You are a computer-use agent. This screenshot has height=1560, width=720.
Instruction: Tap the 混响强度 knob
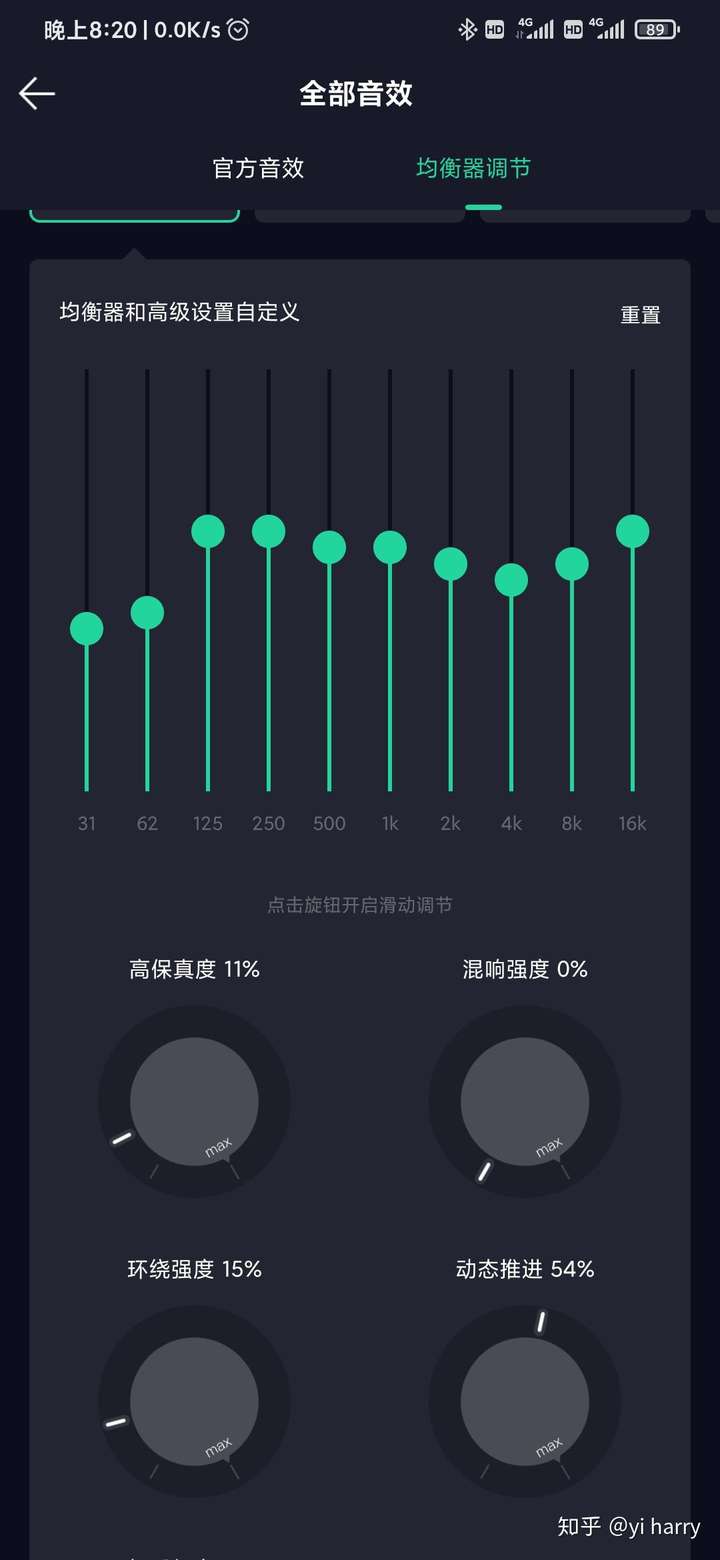[524, 1100]
